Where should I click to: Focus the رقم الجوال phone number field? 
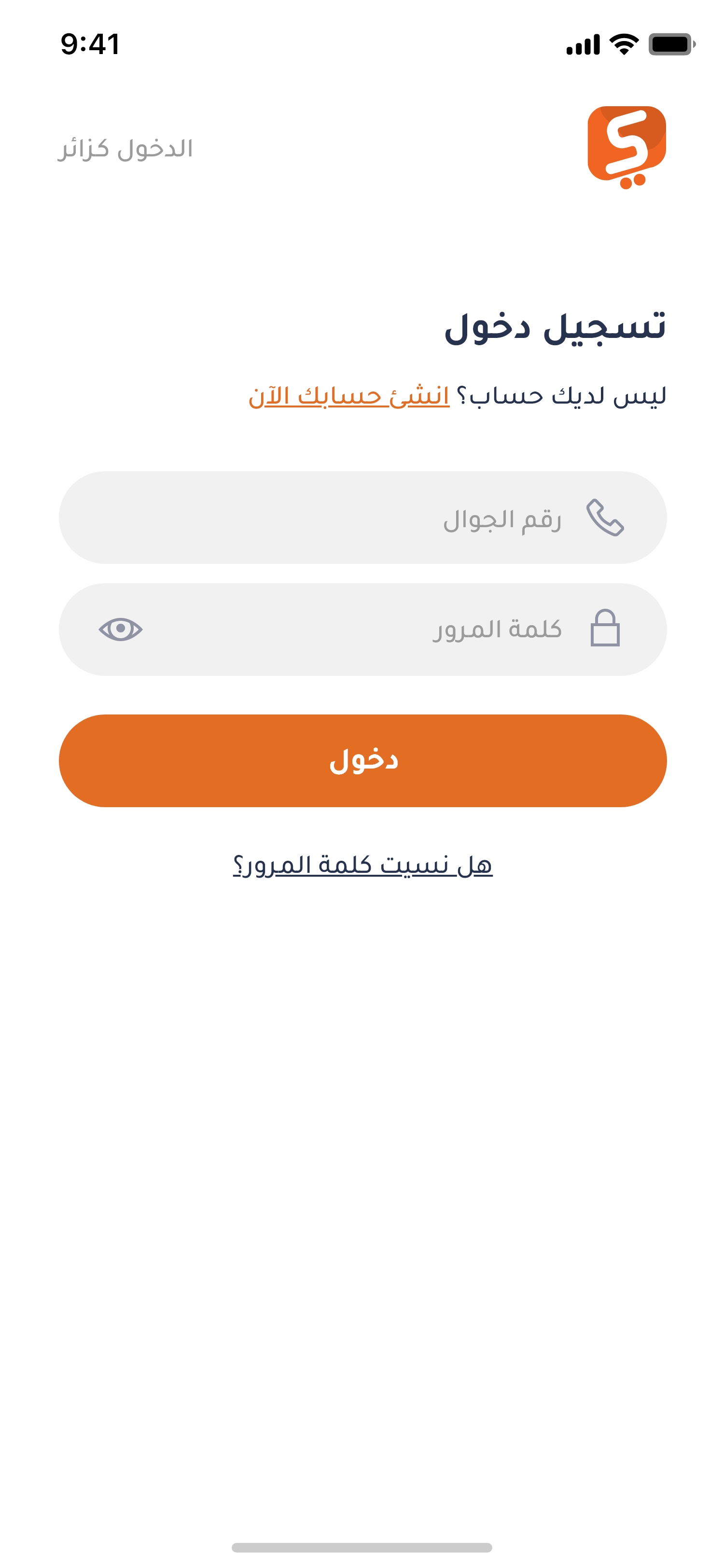click(362, 518)
